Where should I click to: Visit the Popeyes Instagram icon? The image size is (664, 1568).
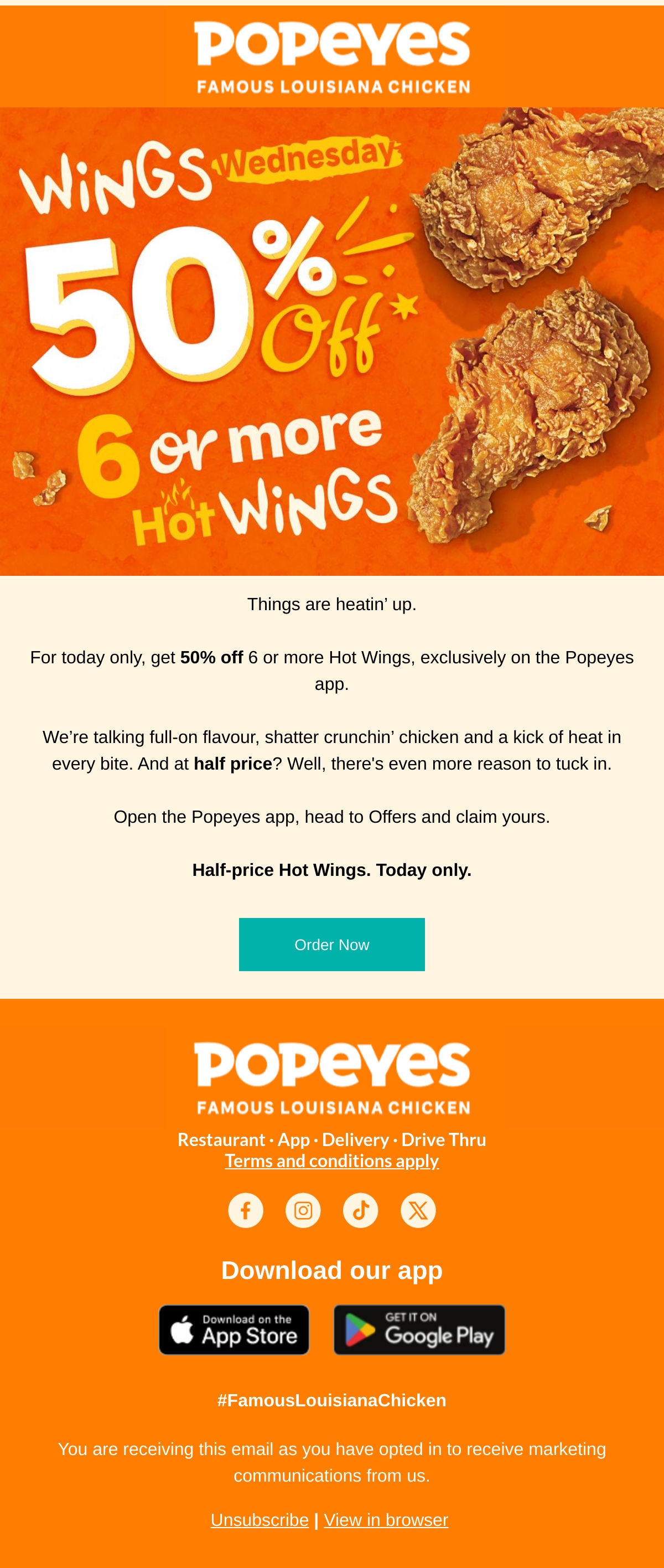click(303, 1210)
